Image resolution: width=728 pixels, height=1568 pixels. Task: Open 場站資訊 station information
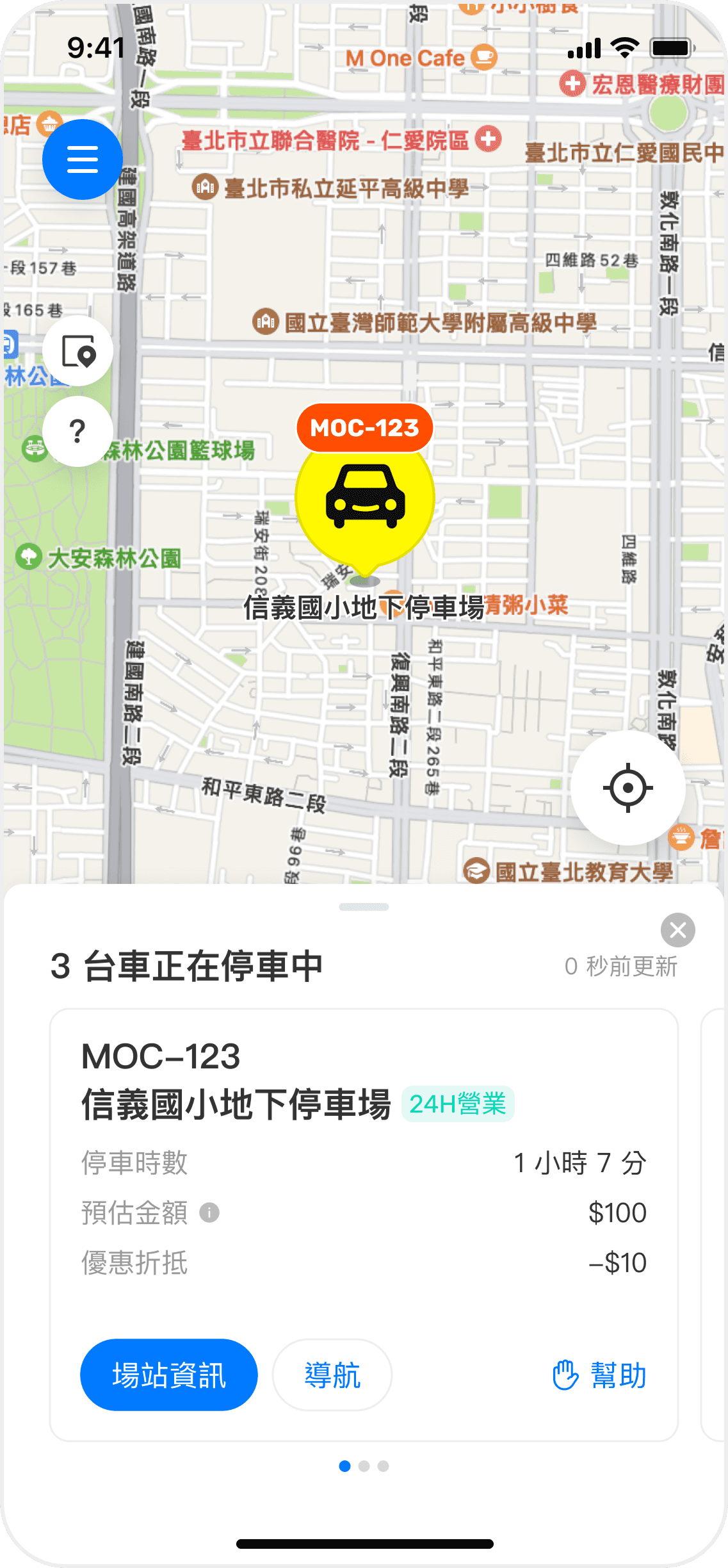tap(169, 1375)
